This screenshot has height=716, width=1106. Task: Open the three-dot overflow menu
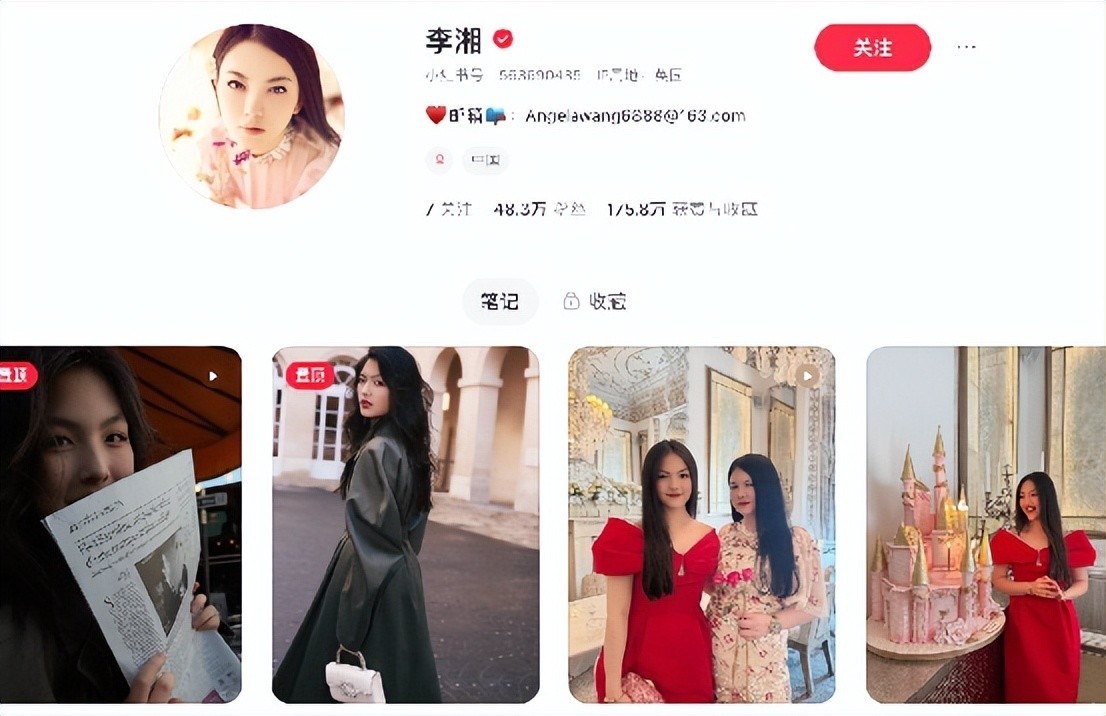click(x=966, y=47)
